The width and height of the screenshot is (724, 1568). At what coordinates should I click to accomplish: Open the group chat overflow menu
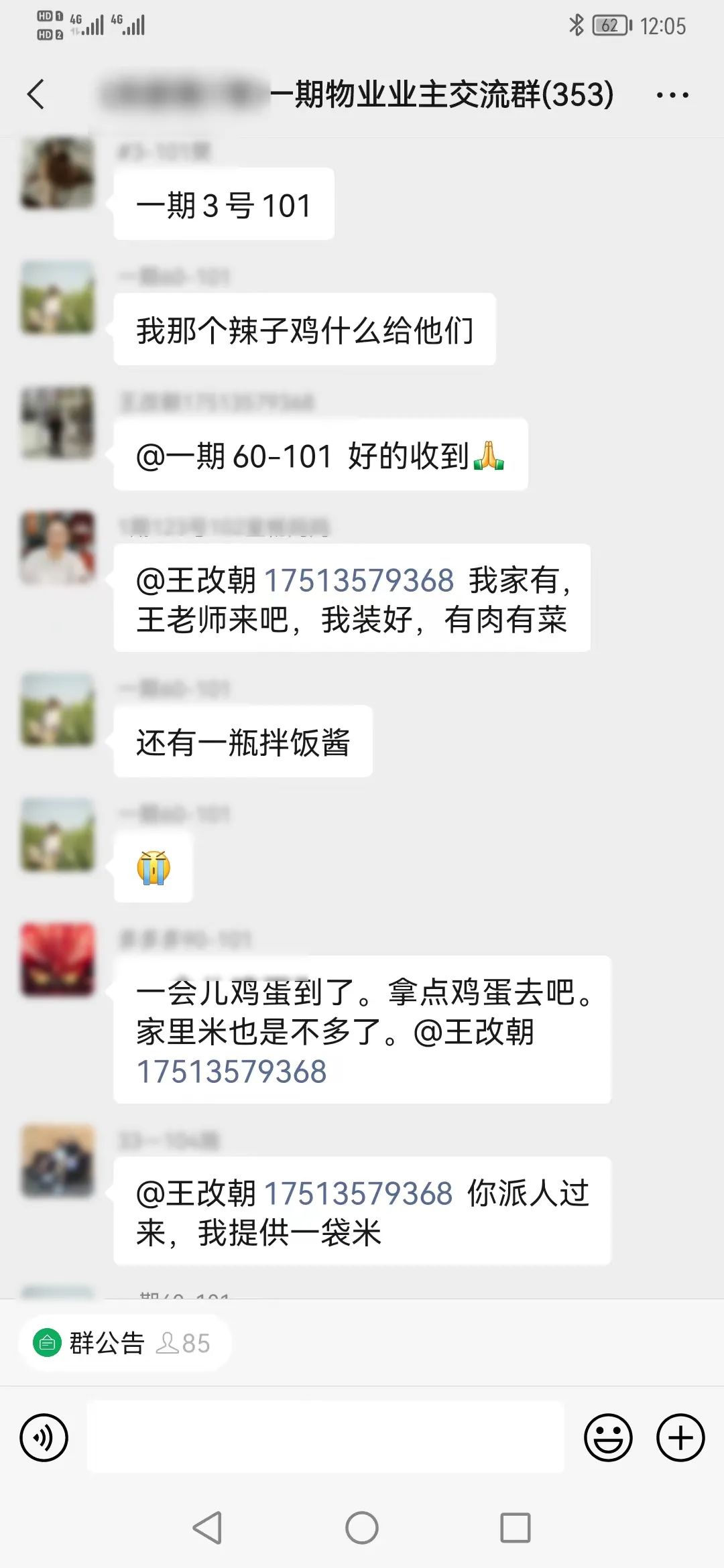[x=672, y=95]
